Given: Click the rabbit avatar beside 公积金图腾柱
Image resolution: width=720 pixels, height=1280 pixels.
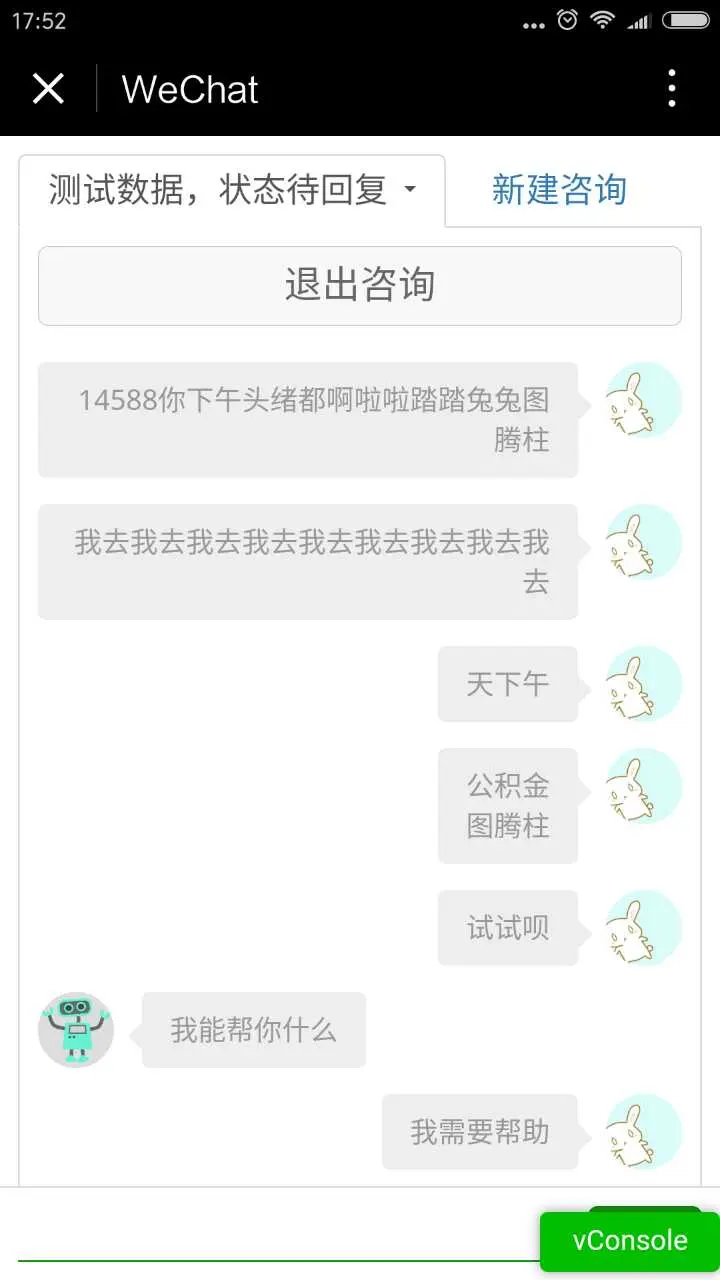Looking at the screenshot, I should (643, 787).
